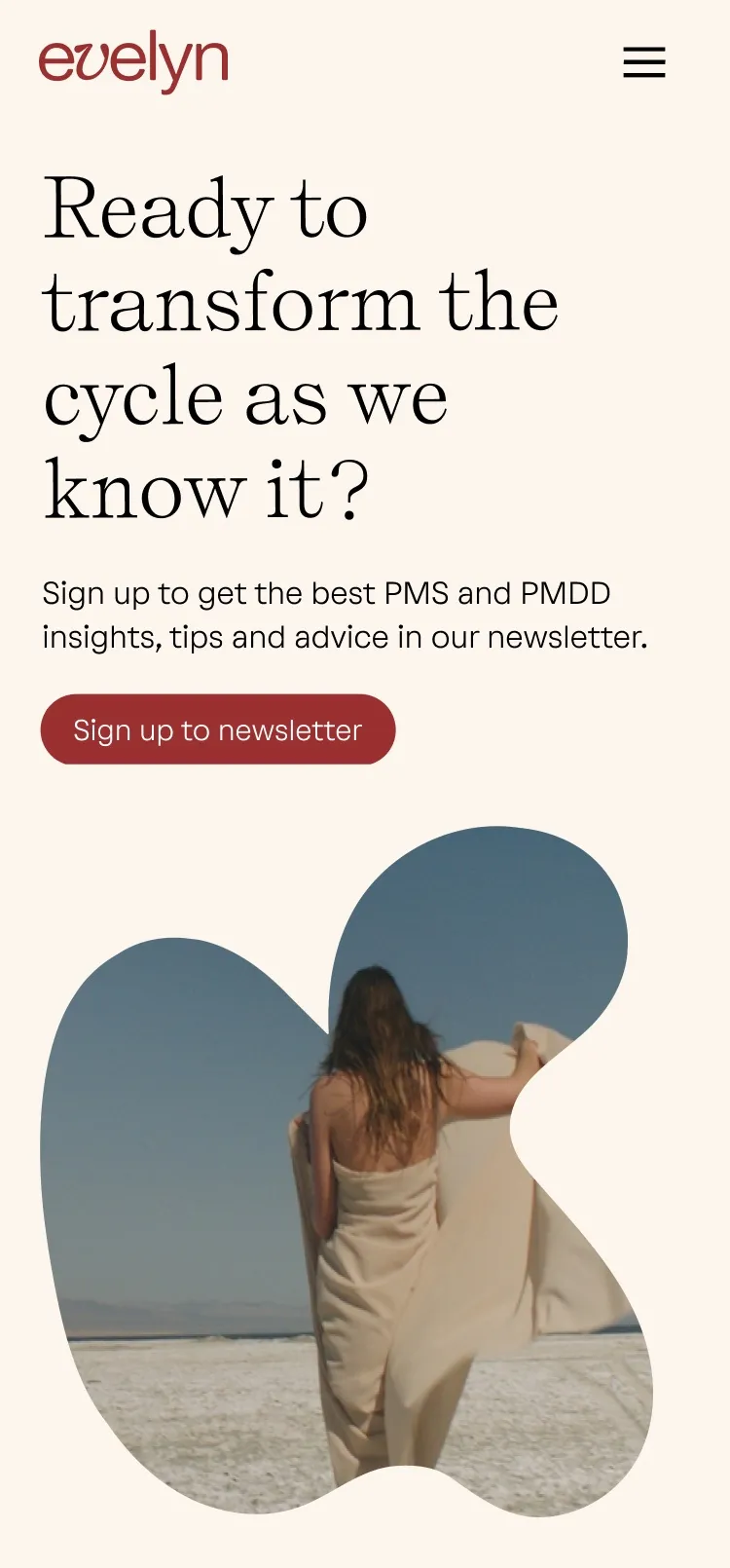Open the hamburger navigation menu
Image resolution: width=730 pixels, height=1568 pixels.
coord(644,62)
